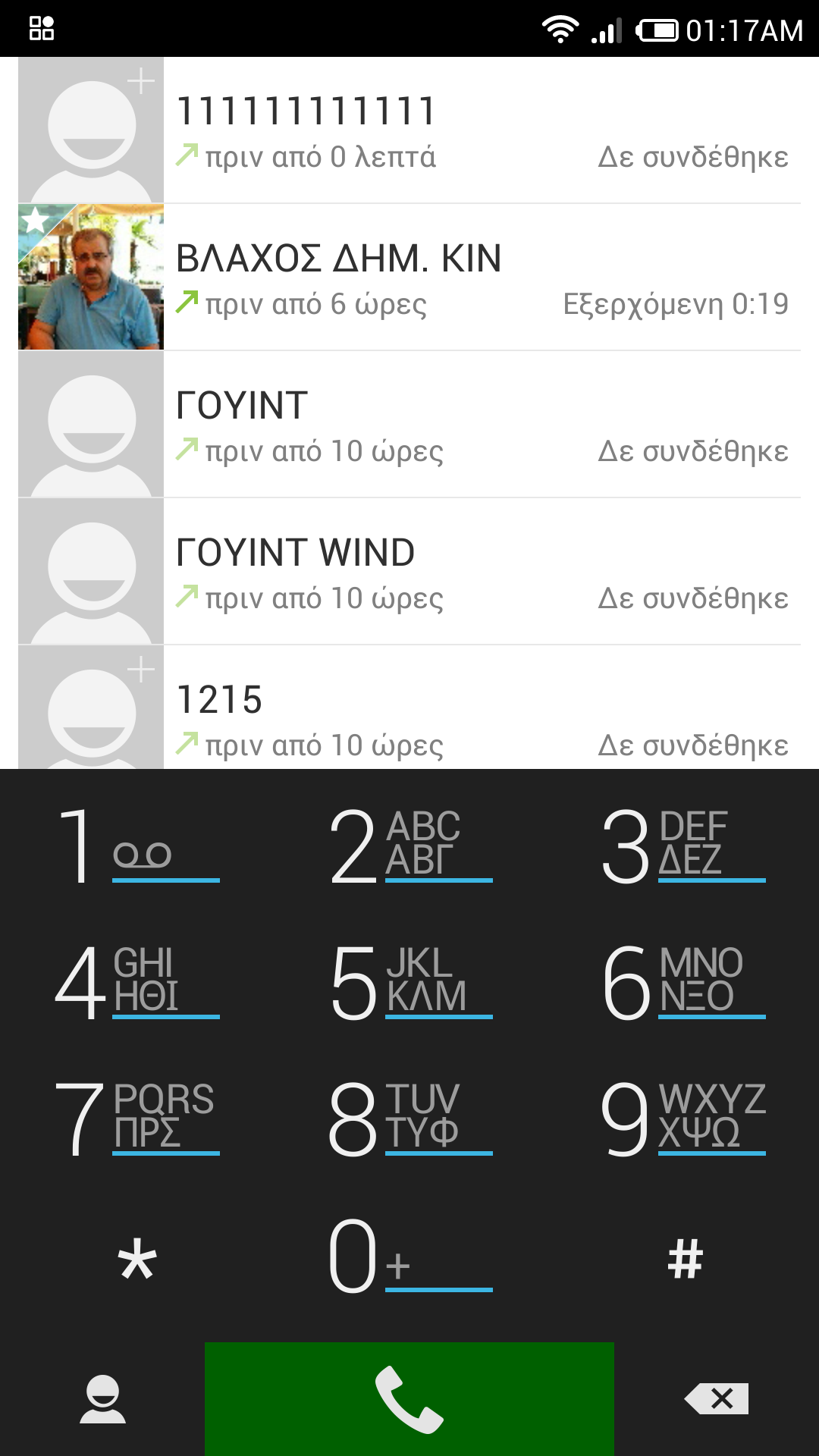Viewport: 819px width, 1456px height.
Task: Start the call with green phone button
Action: (409, 1399)
